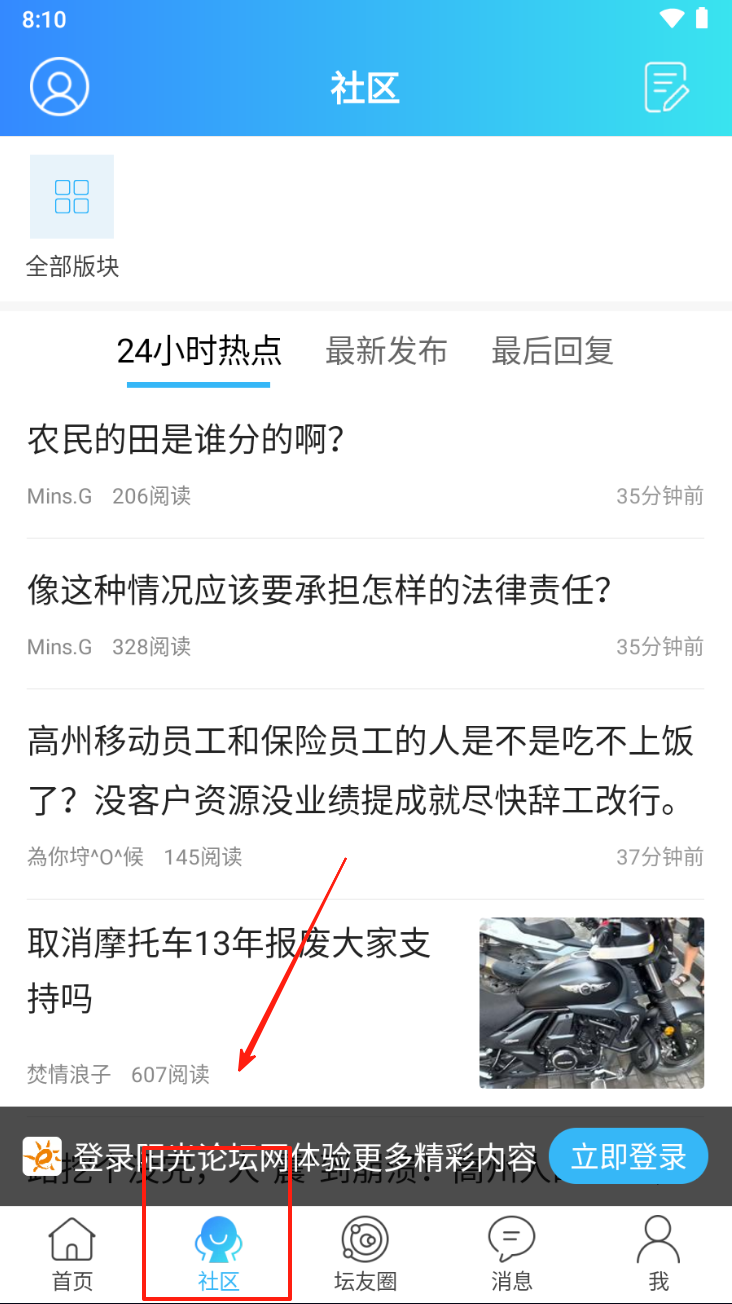Switch to 最新发布 tab

pos(386,351)
